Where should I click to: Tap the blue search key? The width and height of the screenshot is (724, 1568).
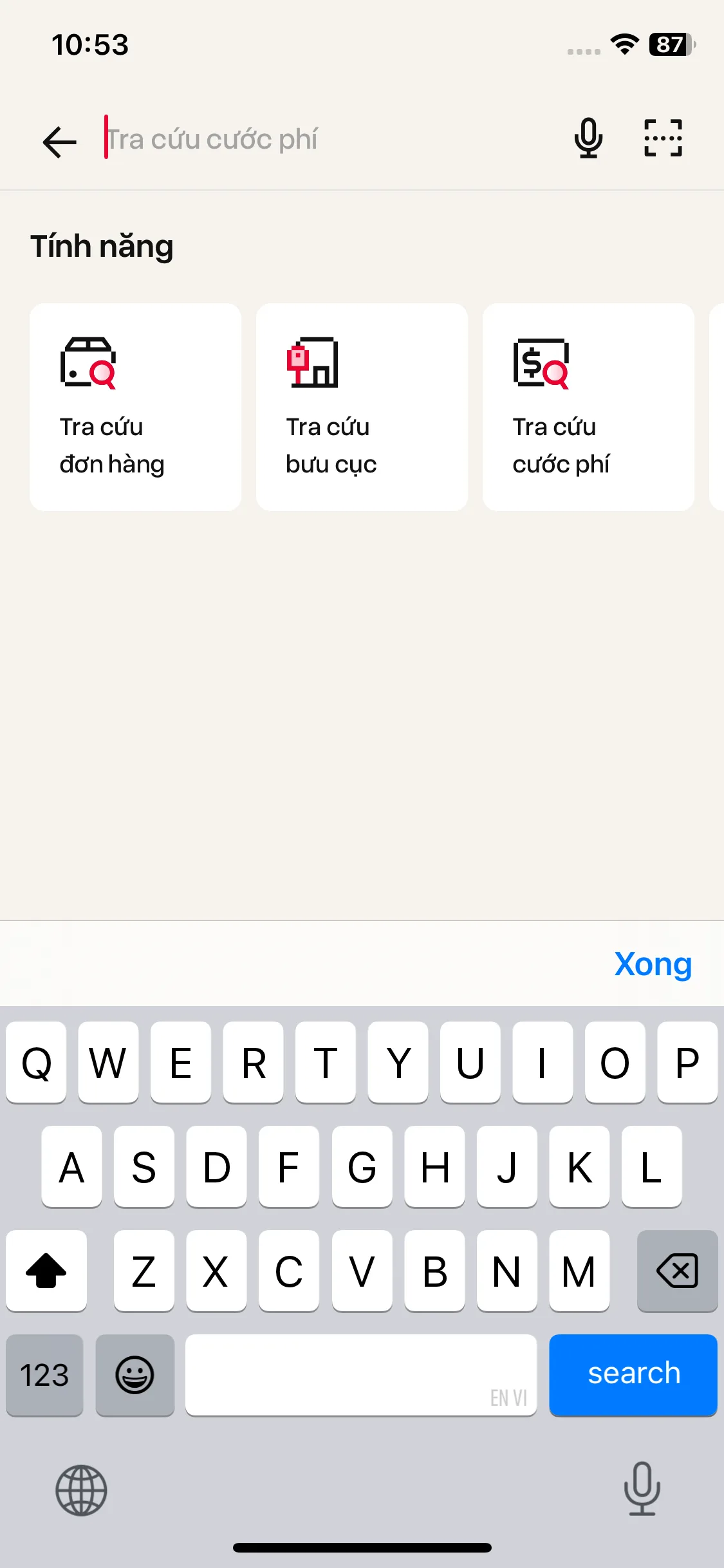(633, 1374)
